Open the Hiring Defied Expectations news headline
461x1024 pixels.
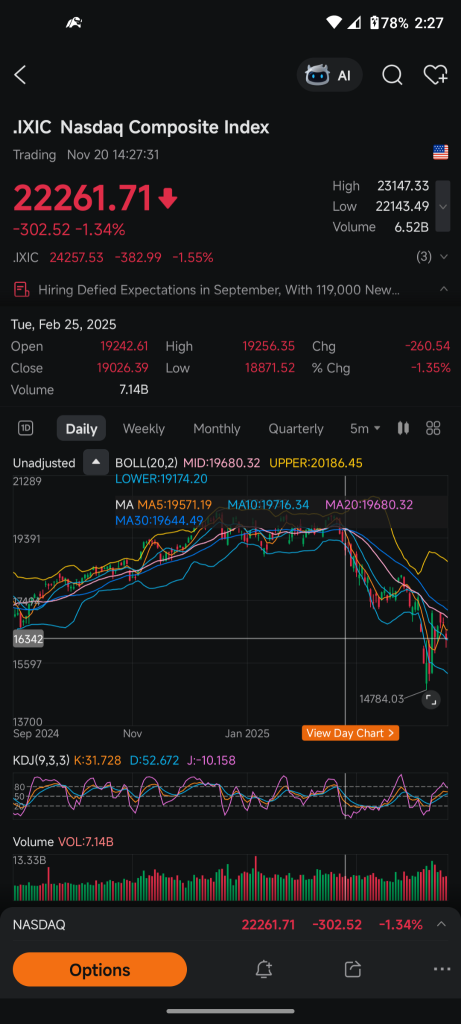(218, 289)
